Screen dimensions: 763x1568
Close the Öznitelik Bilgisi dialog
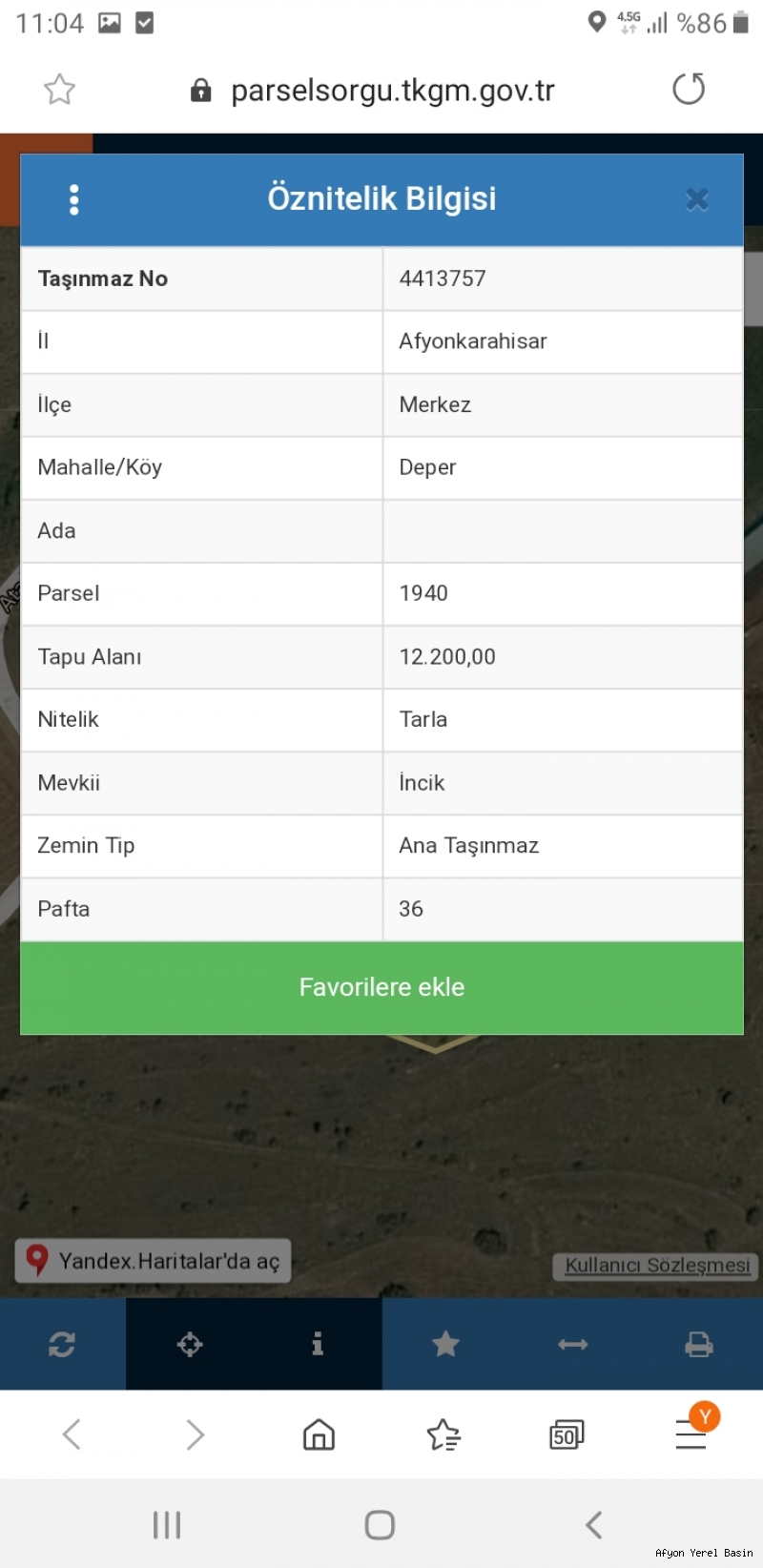tap(697, 199)
